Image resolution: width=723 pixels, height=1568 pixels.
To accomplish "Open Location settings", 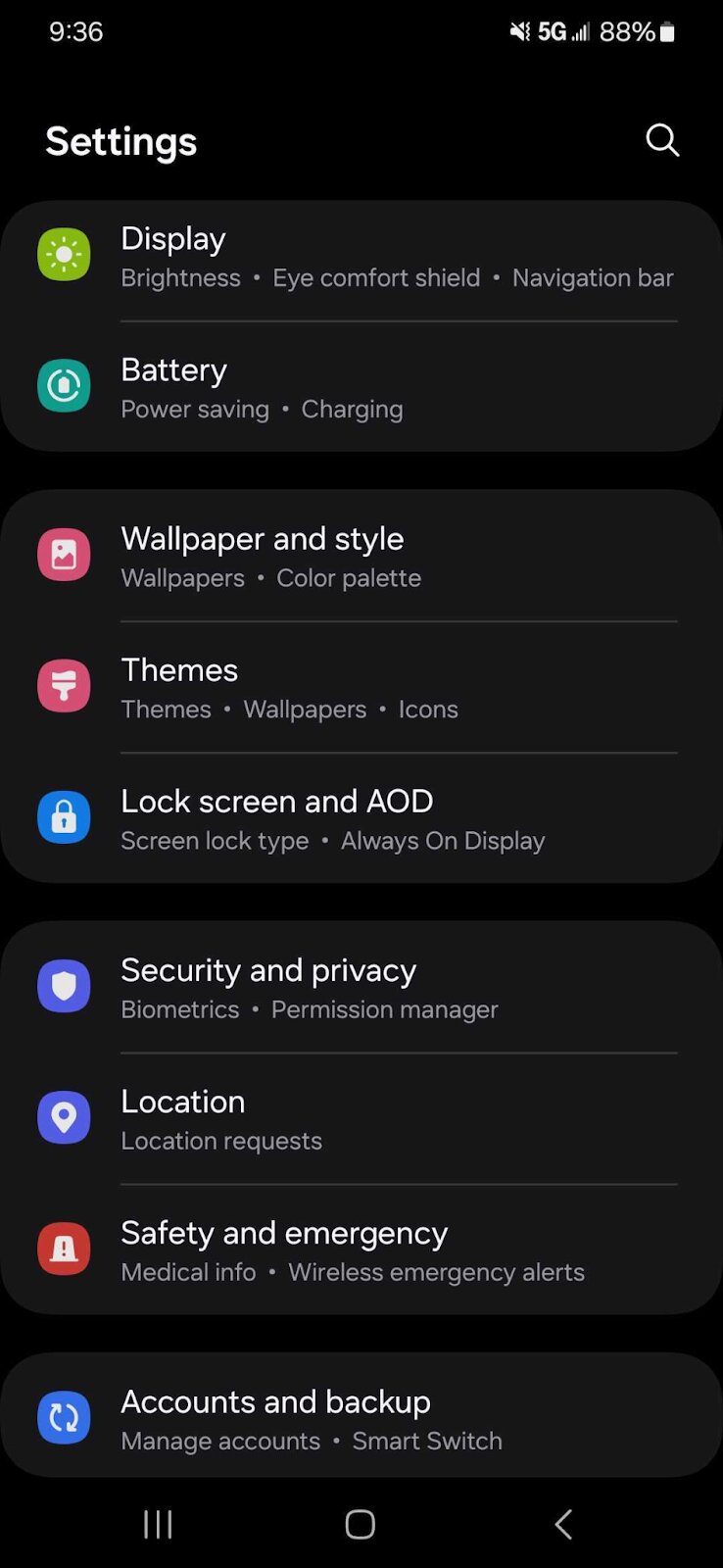I will pyautogui.click(x=361, y=1119).
